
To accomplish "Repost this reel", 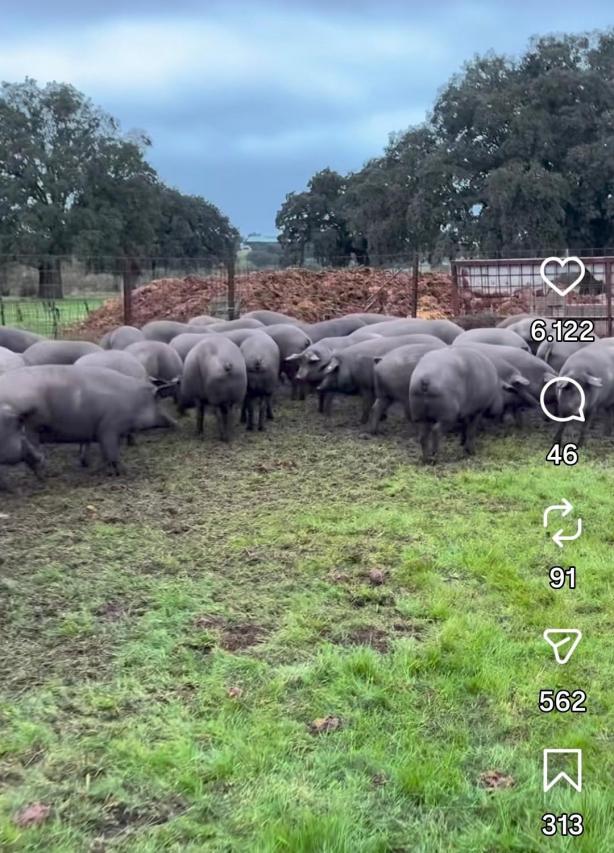I will coord(562,523).
